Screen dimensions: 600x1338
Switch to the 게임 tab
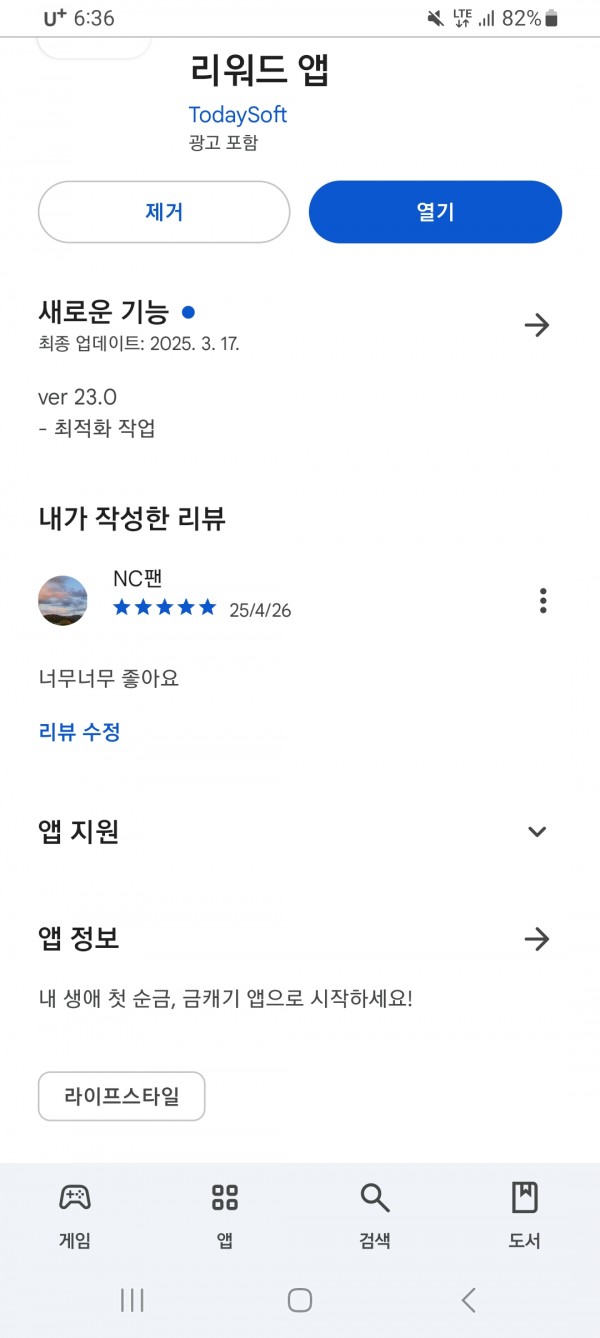75,1214
